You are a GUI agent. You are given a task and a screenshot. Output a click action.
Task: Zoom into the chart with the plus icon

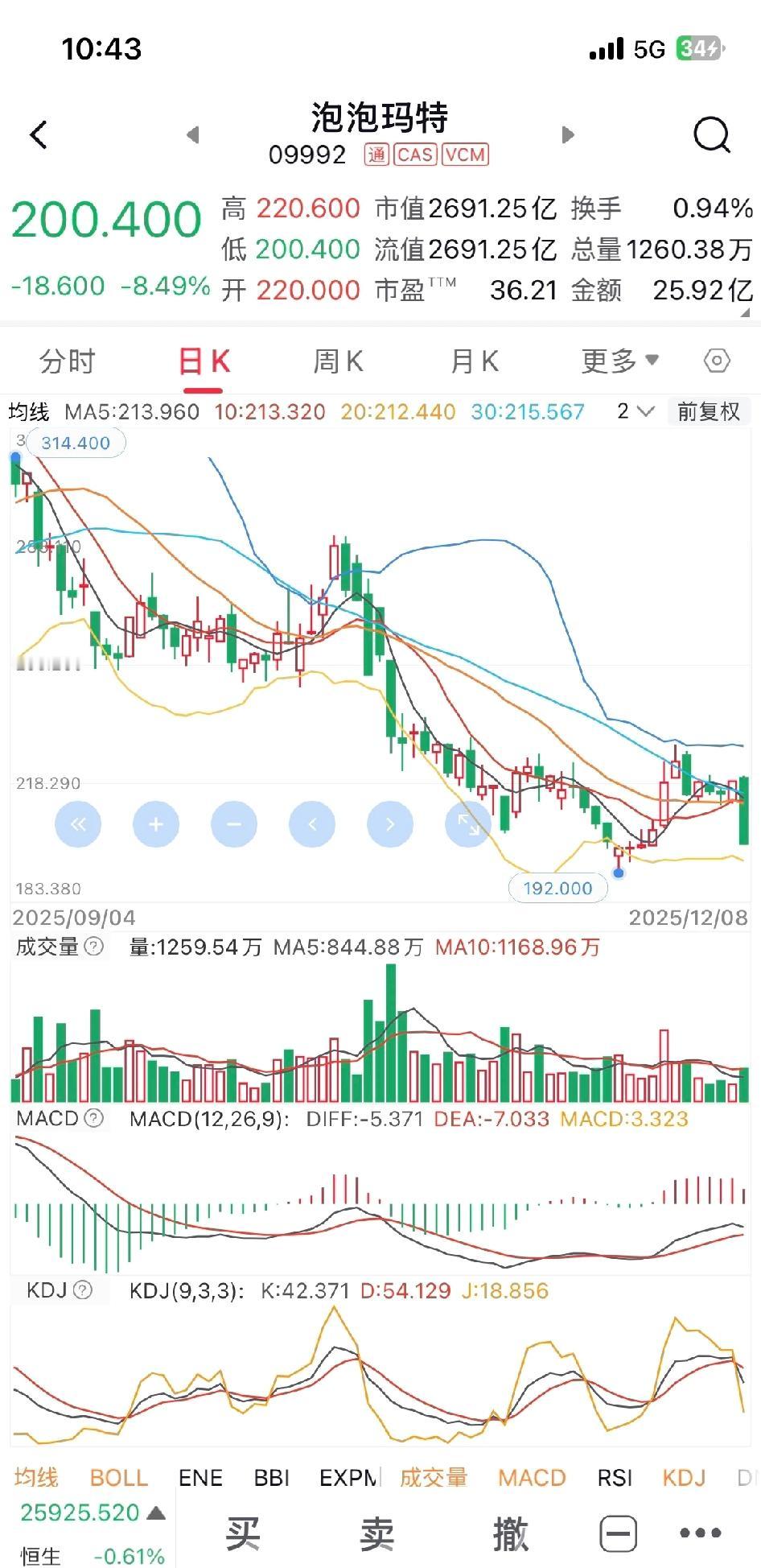pyautogui.click(x=155, y=823)
